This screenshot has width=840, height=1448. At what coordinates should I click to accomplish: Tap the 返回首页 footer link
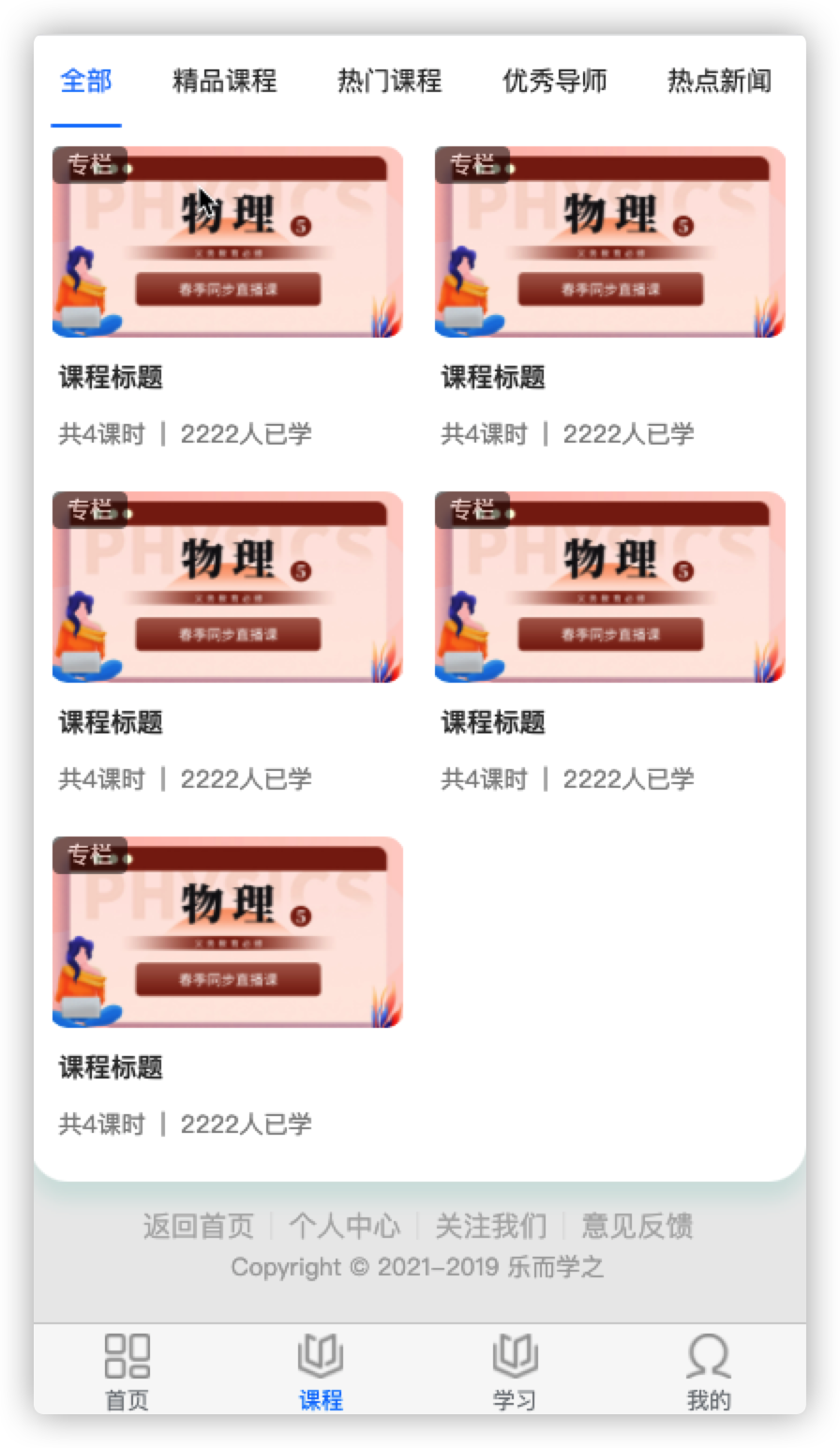click(x=199, y=1226)
